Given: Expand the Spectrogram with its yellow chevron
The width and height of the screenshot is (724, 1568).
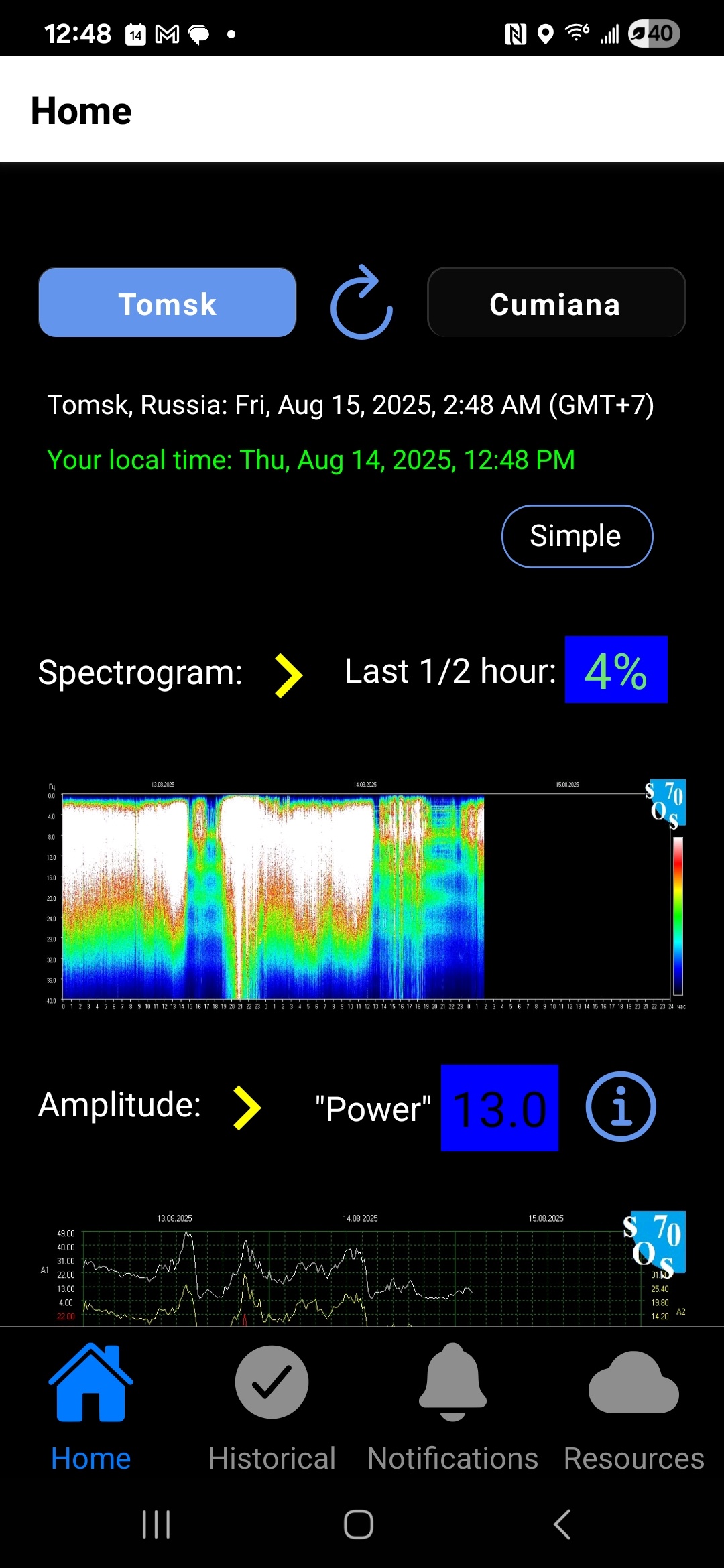Looking at the screenshot, I should (x=289, y=675).
